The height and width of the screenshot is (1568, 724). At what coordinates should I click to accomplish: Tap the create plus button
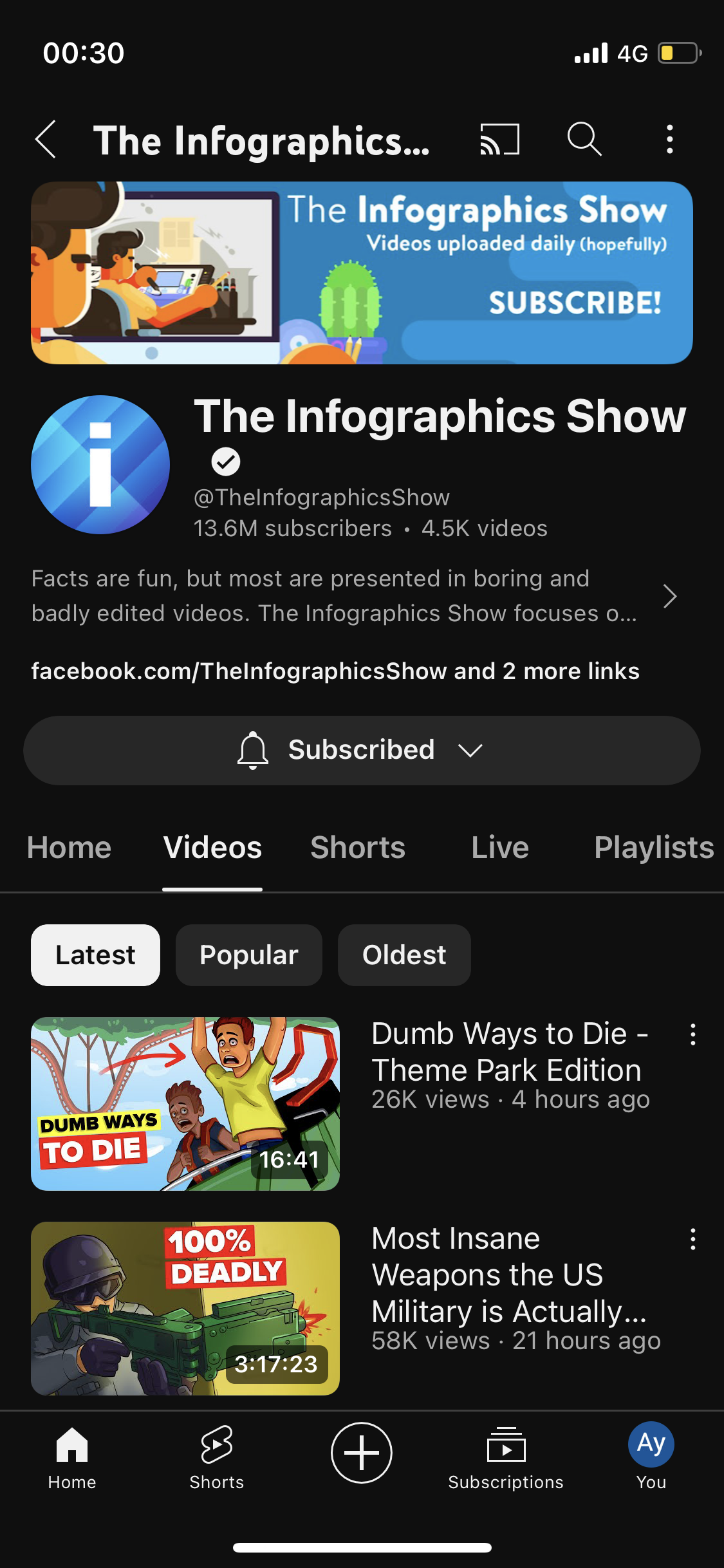(x=362, y=1453)
